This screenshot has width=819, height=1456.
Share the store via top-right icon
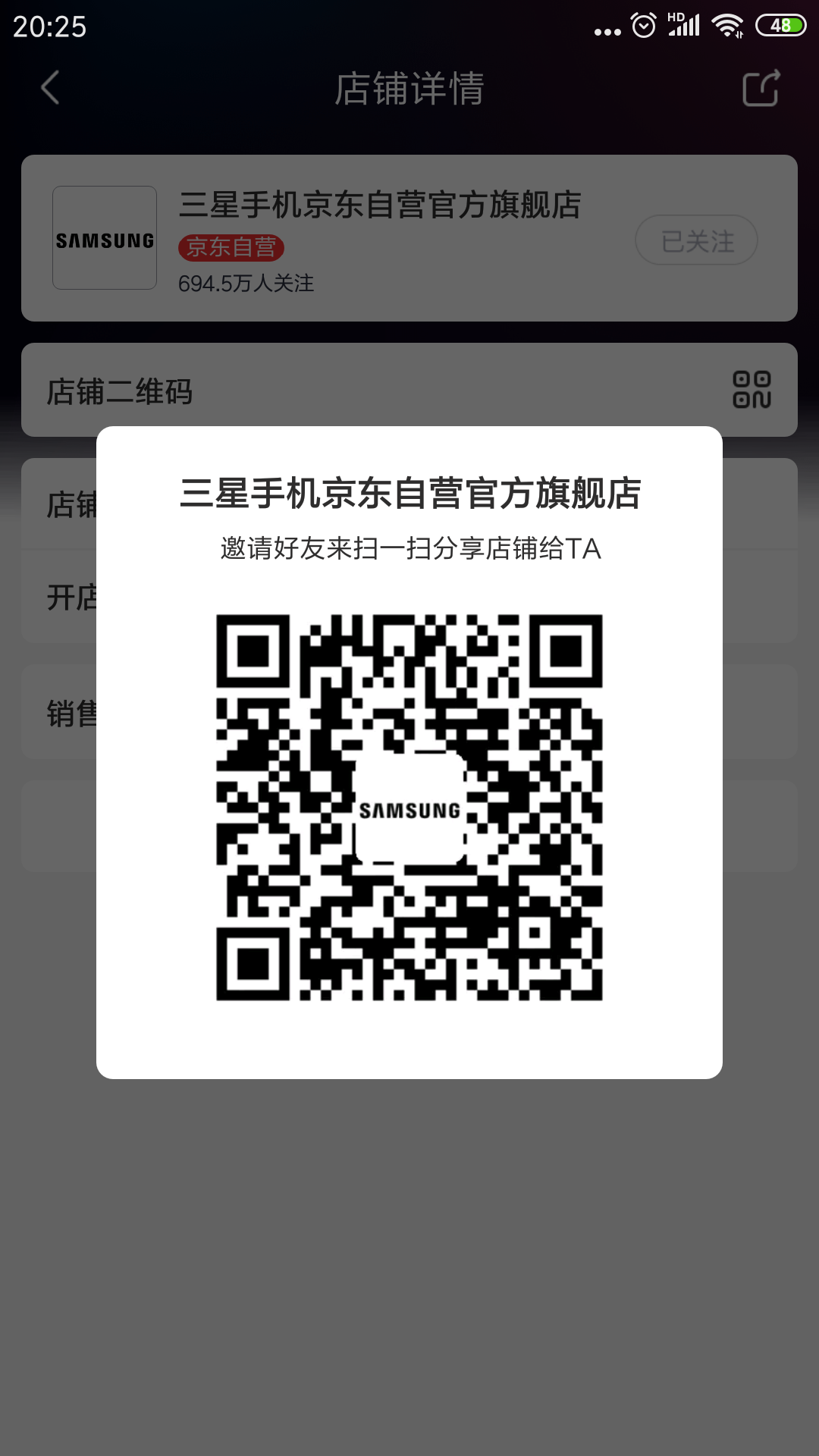(x=761, y=88)
